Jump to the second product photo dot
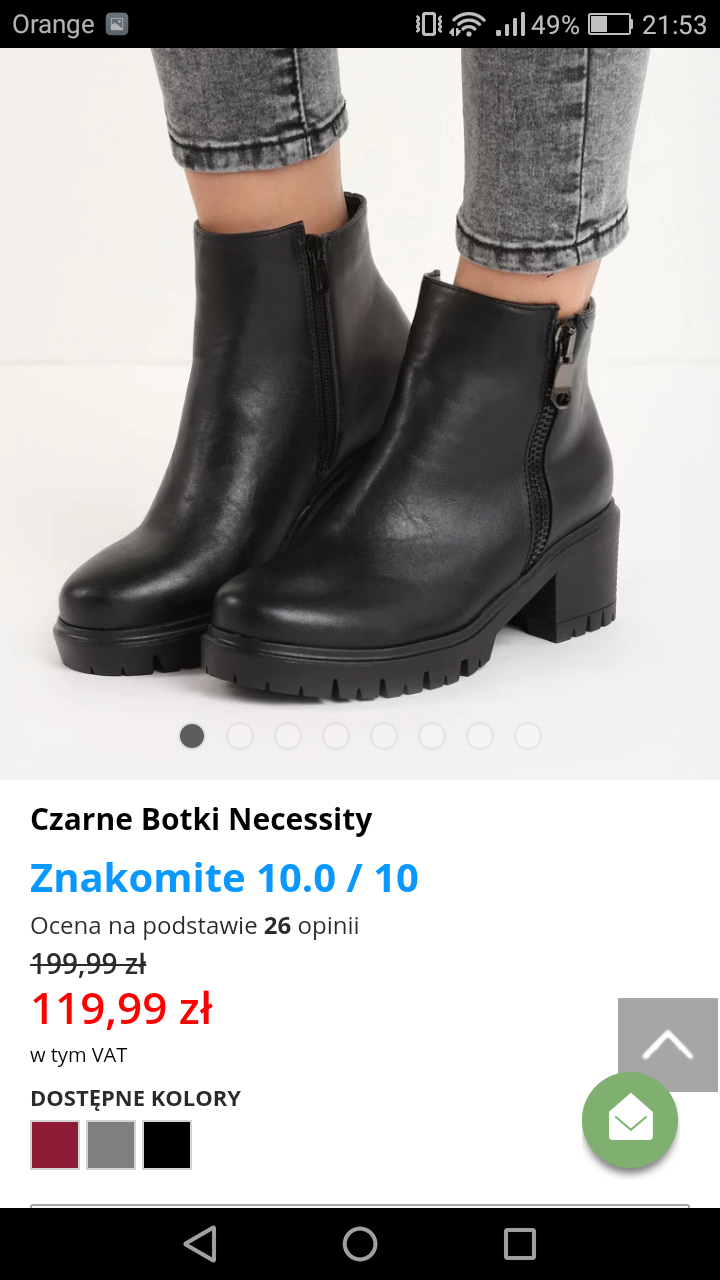This screenshot has height=1280, width=720. [x=240, y=736]
